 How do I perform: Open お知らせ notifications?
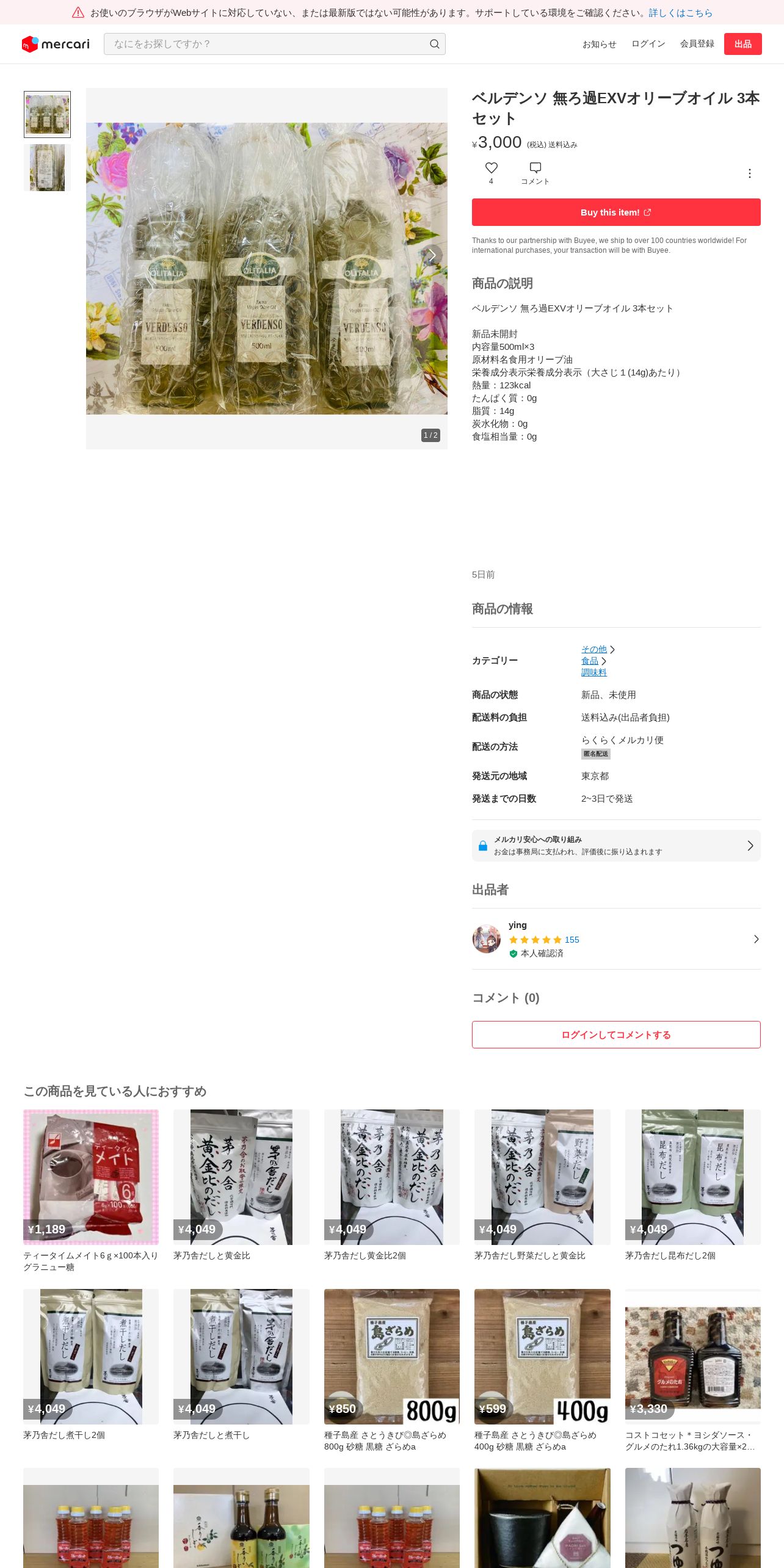599,44
